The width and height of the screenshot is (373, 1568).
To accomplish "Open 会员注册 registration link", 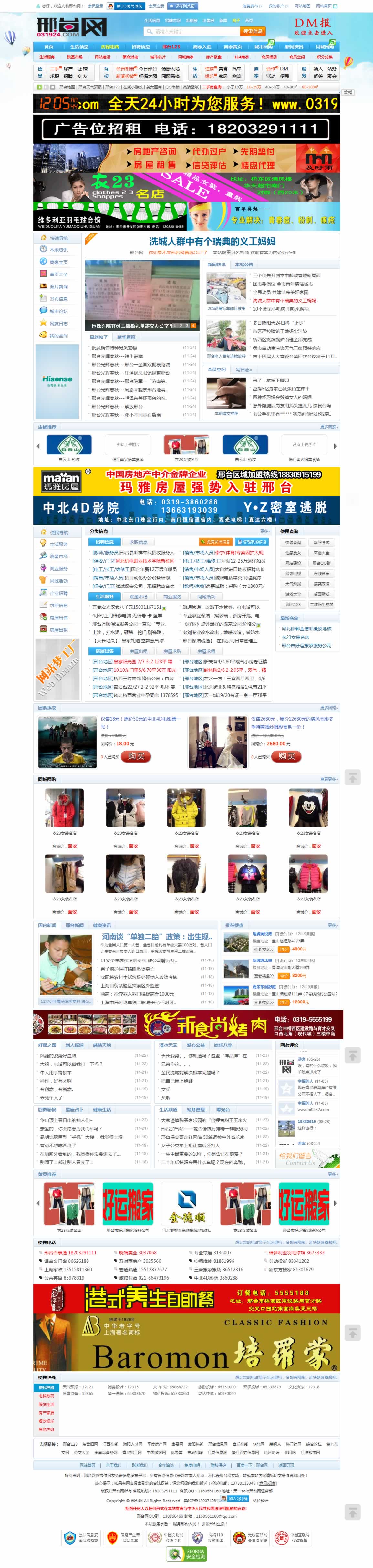I will click(x=156, y=6).
